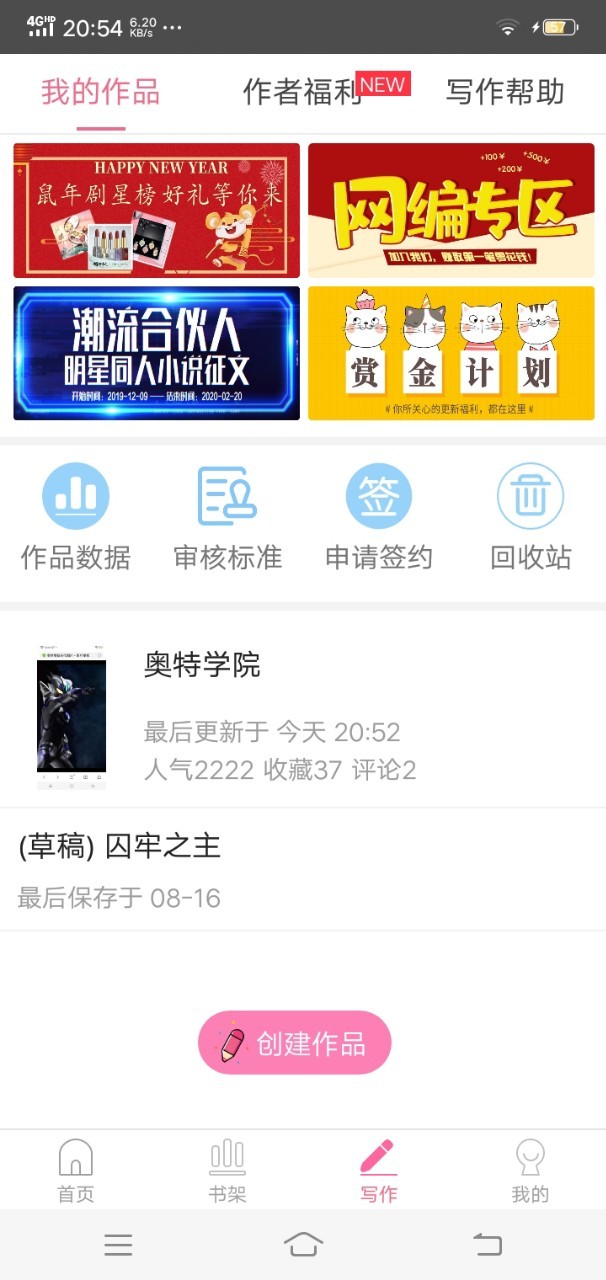606x1280 pixels.
Task: Tap the system back button
Action: [x=487, y=1244]
